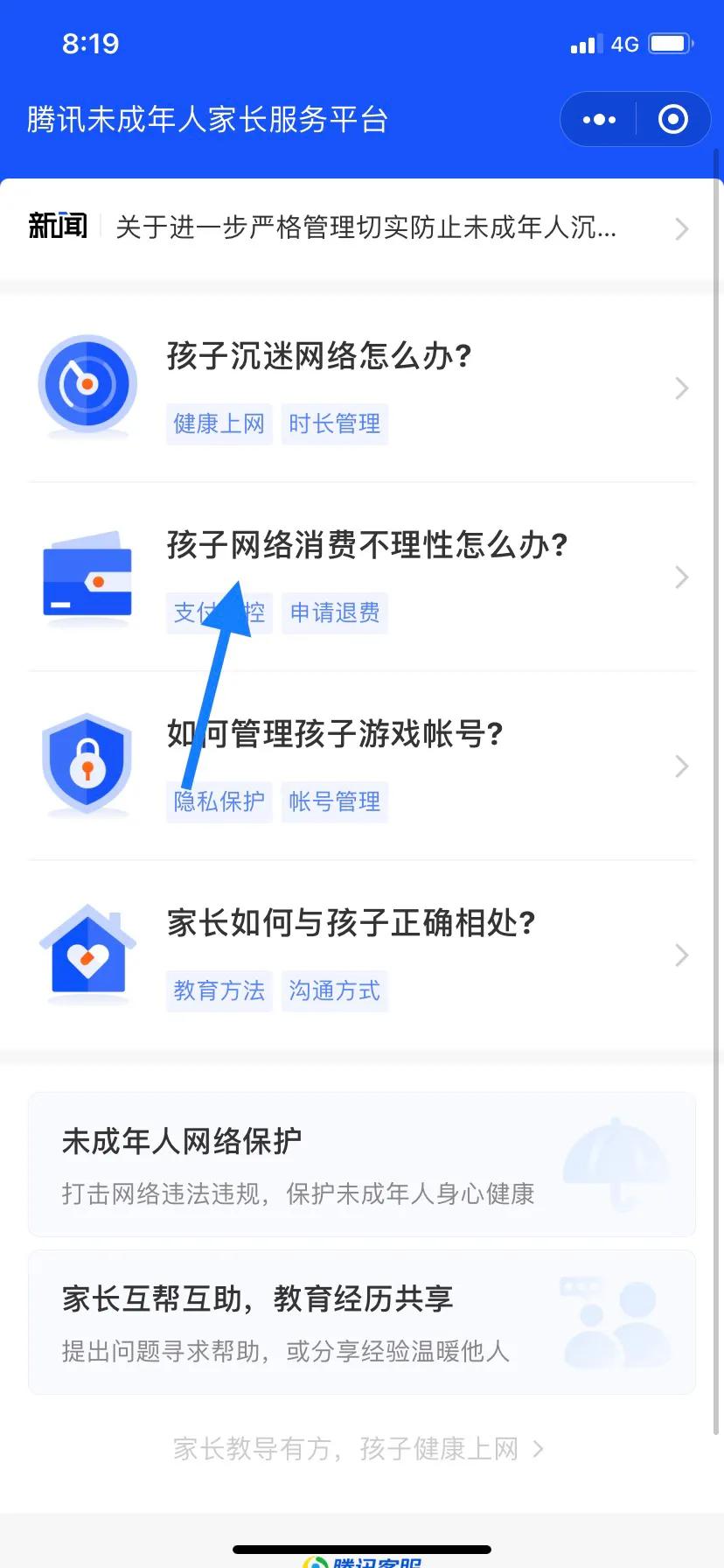Open the more options (•••) menu
The height and width of the screenshot is (1568, 724).
(598, 119)
